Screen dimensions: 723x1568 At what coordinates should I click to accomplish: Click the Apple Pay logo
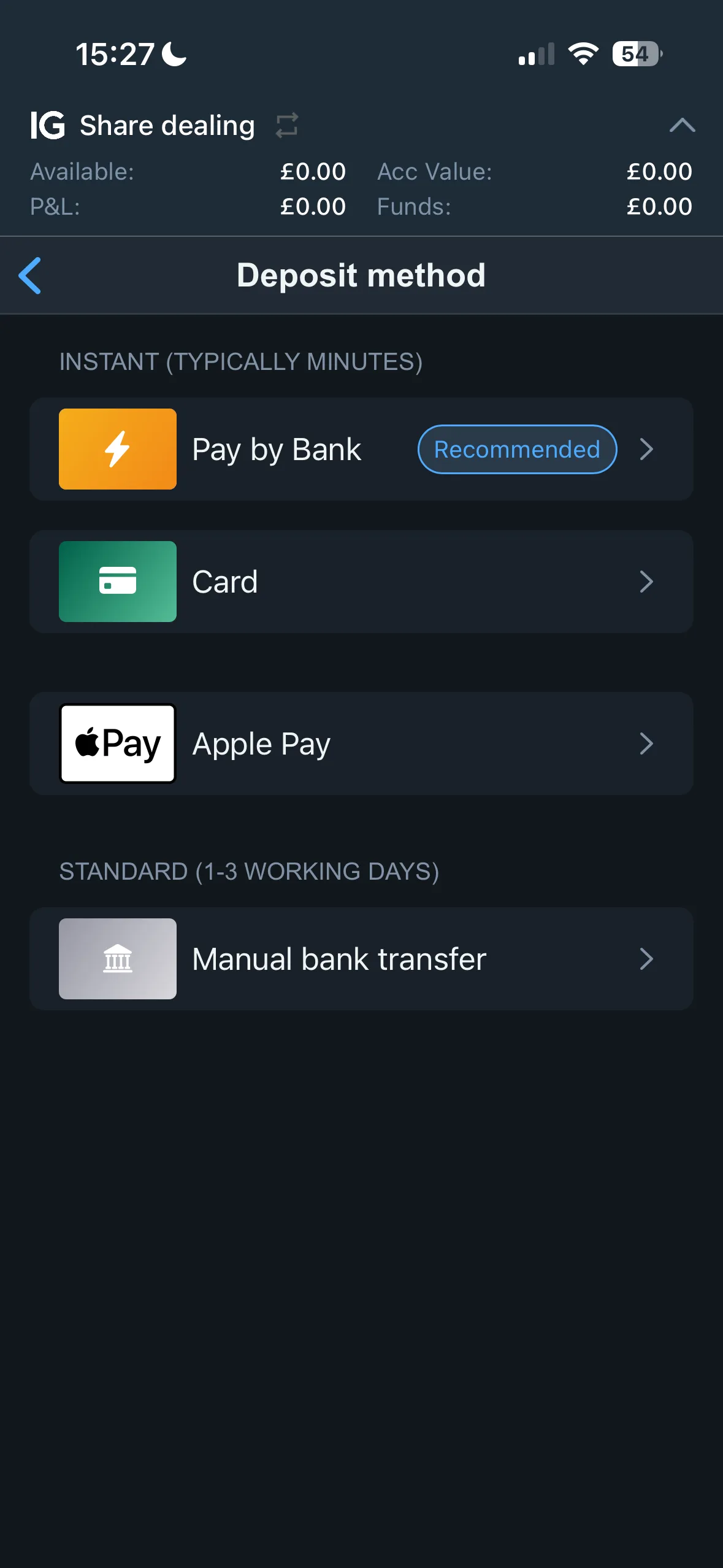point(117,744)
